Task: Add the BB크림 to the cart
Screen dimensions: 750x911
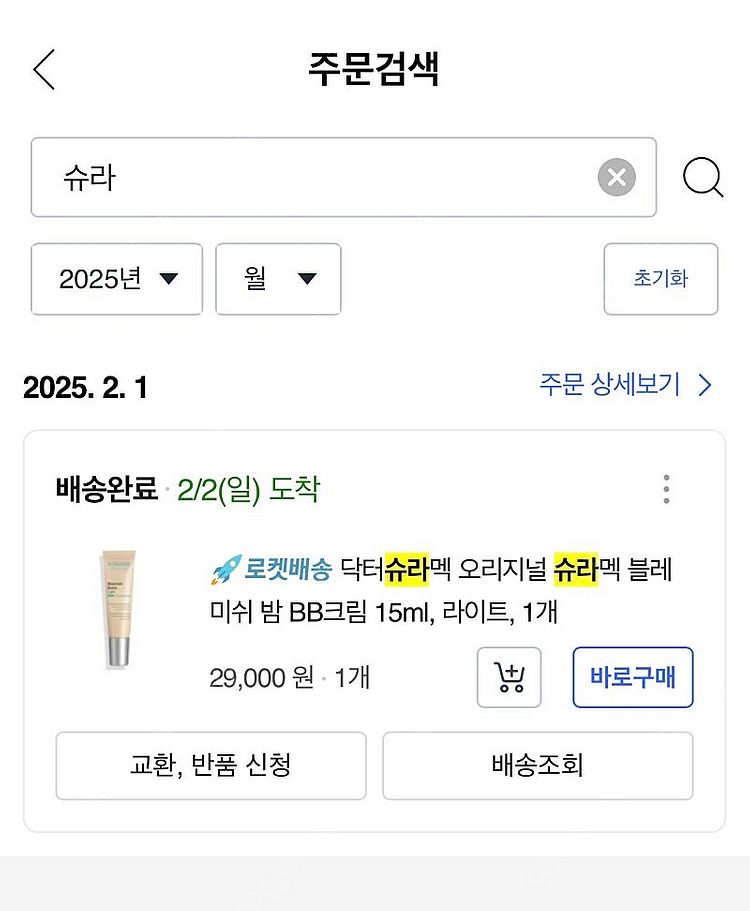Action: click(509, 677)
